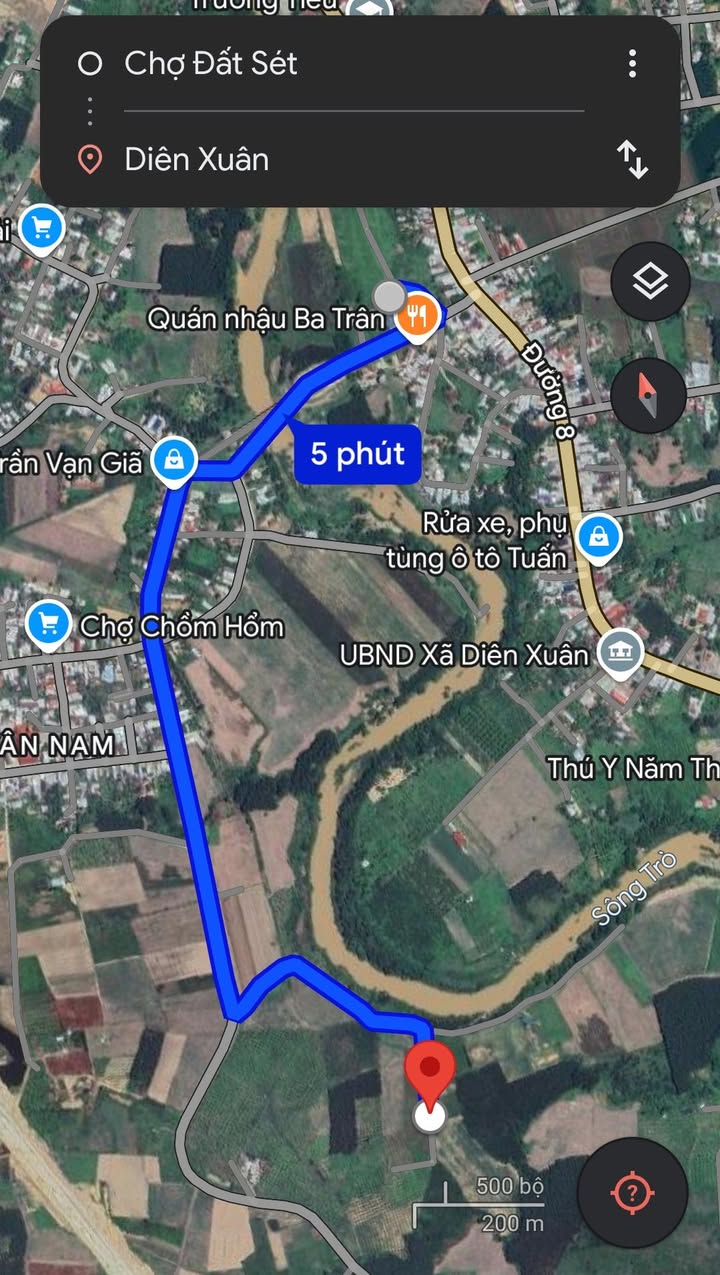
Task: Center map on my current location
Action: [631, 1192]
